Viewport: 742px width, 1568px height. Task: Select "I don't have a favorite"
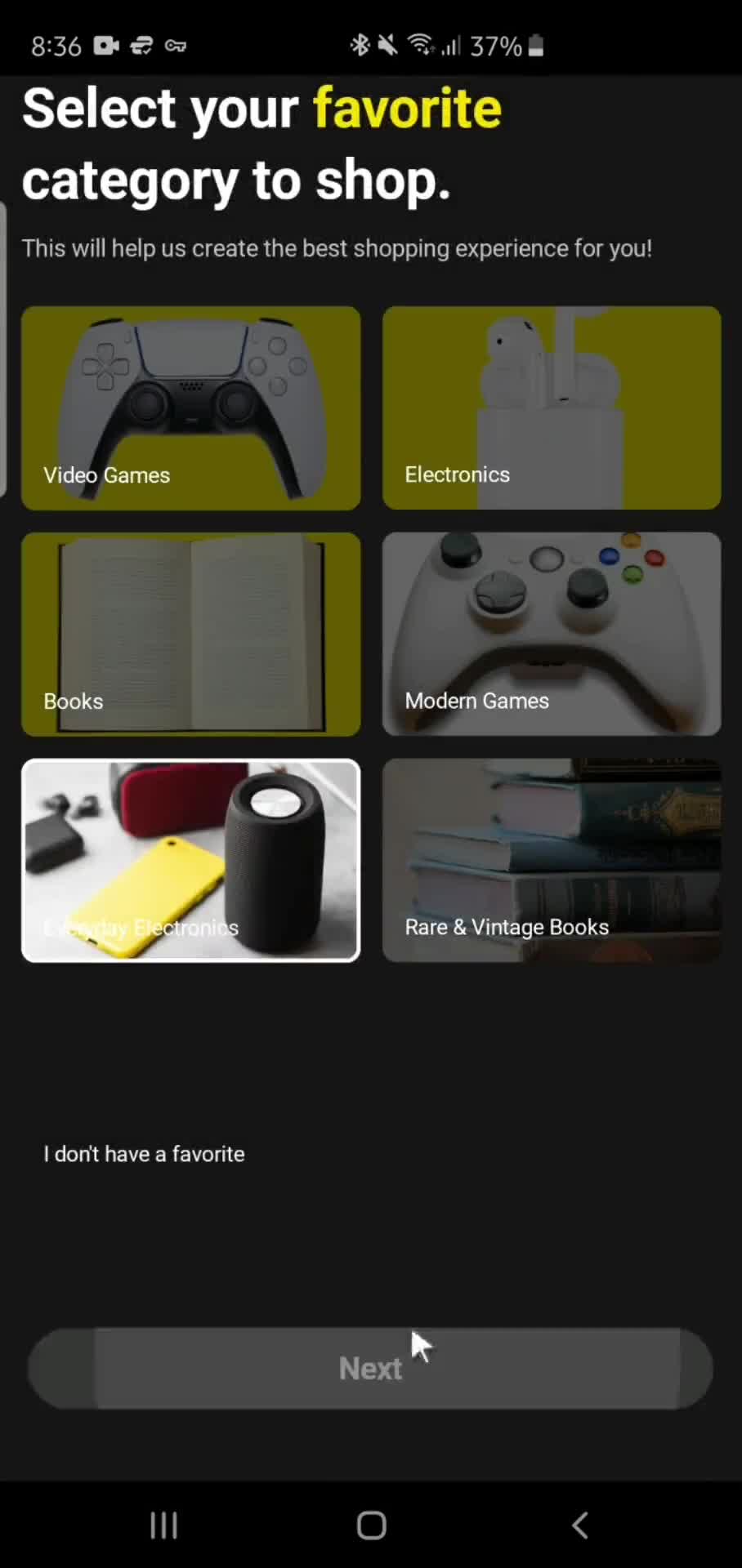[145, 1154]
